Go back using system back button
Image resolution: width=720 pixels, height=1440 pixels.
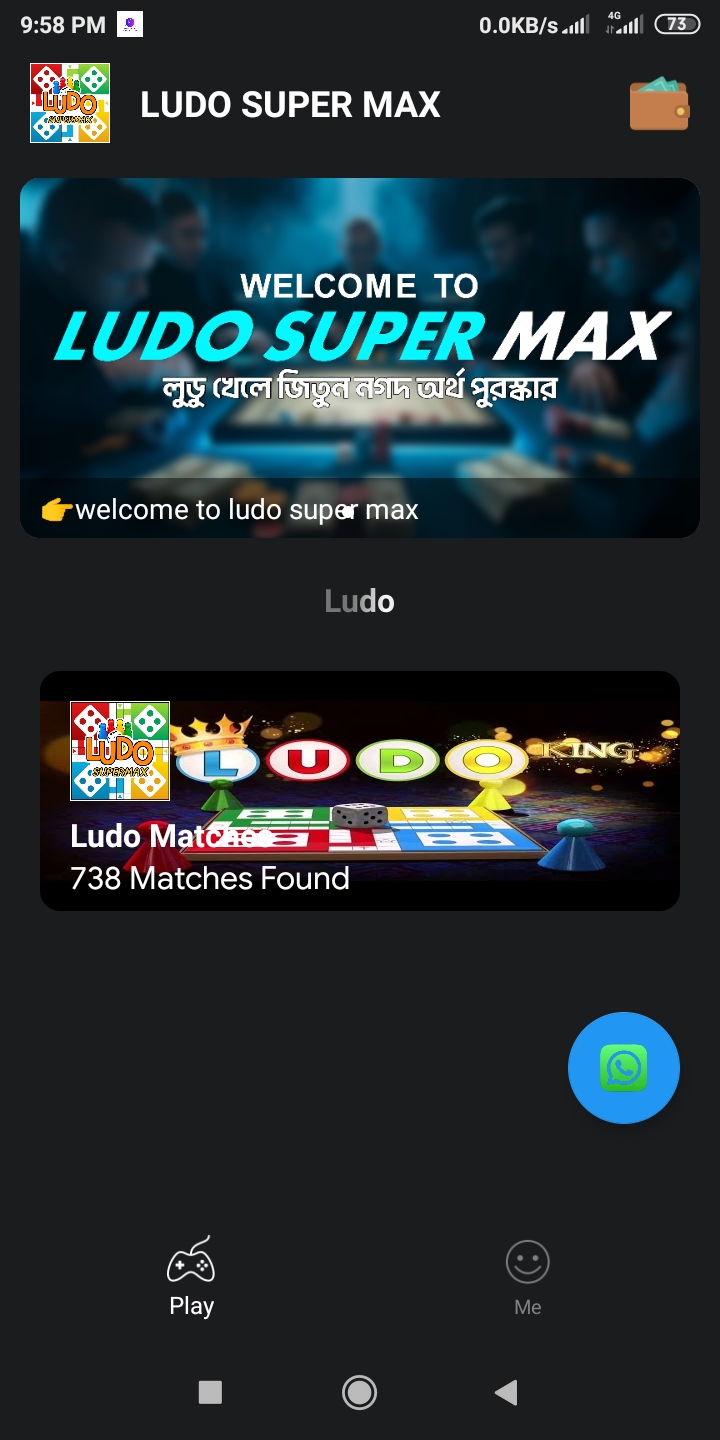click(x=506, y=1392)
